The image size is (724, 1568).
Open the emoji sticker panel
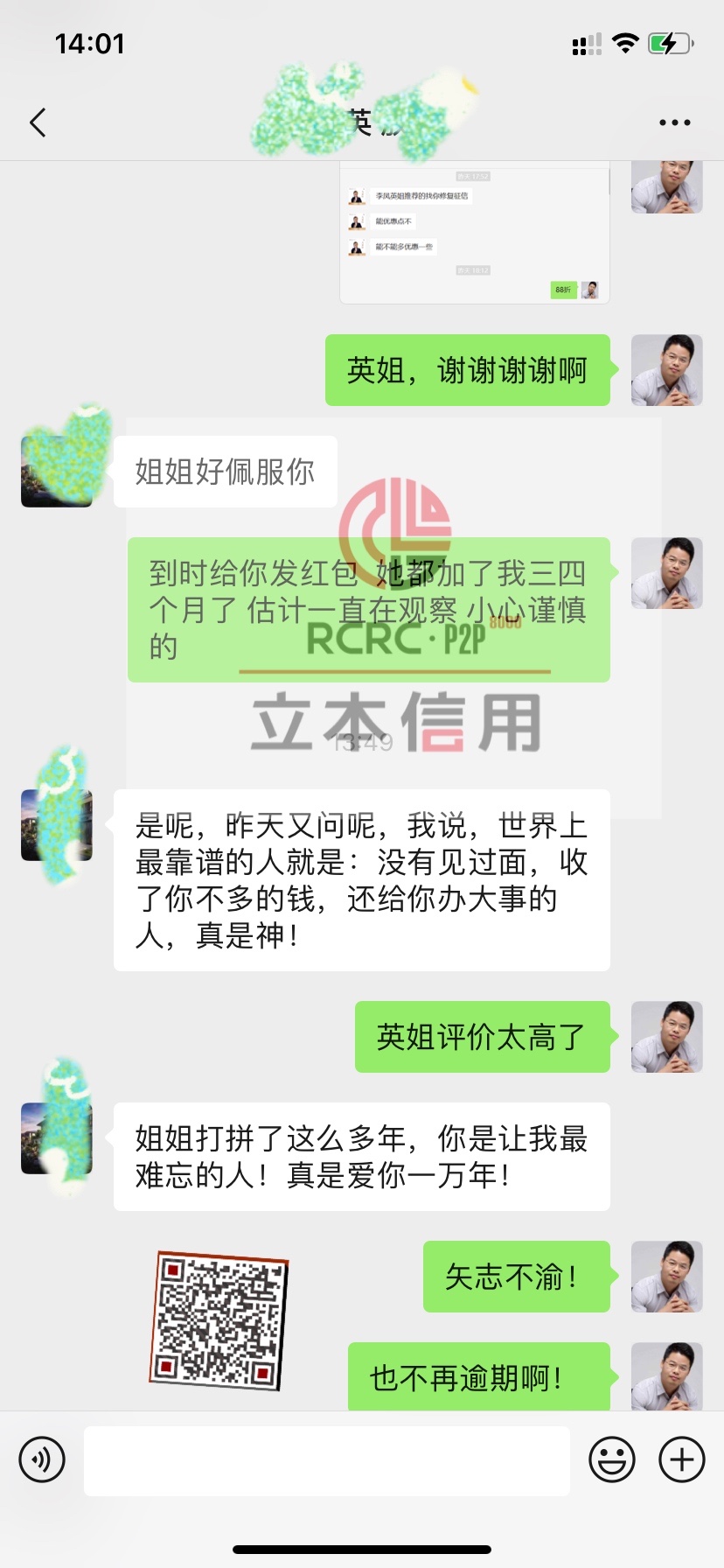(x=611, y=1459)
